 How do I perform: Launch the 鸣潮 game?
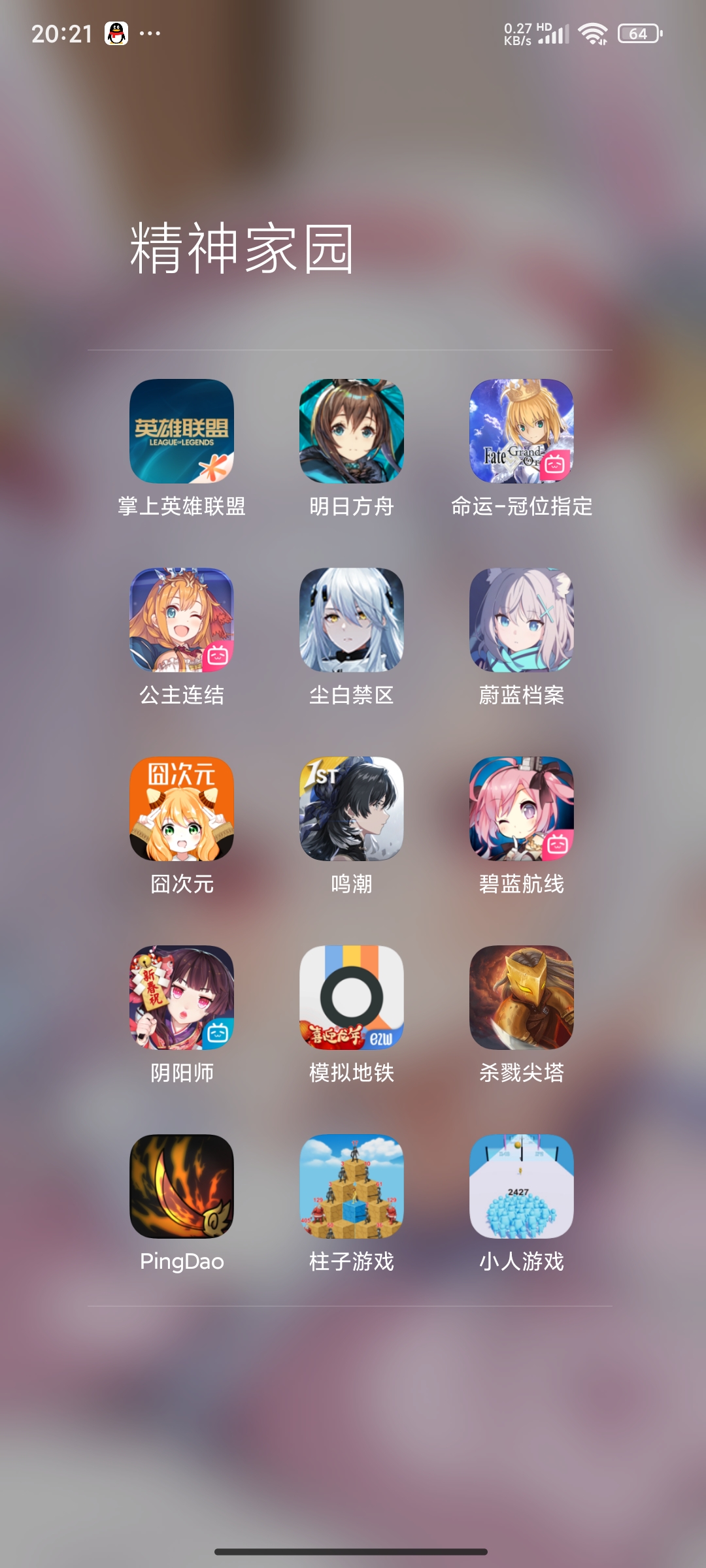(x=352, y=809)
